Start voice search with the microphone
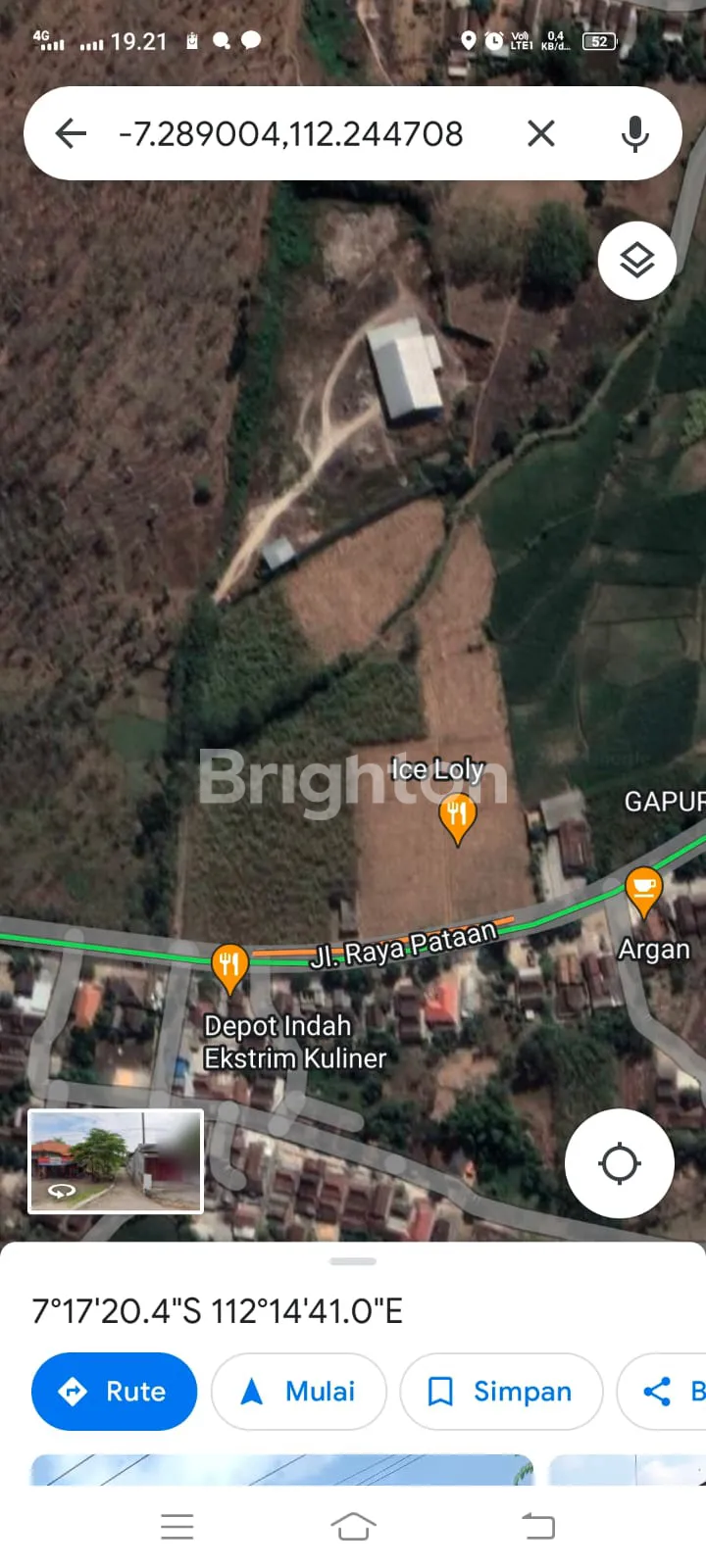Viewport: 706px width, 1568px height. 635,133
